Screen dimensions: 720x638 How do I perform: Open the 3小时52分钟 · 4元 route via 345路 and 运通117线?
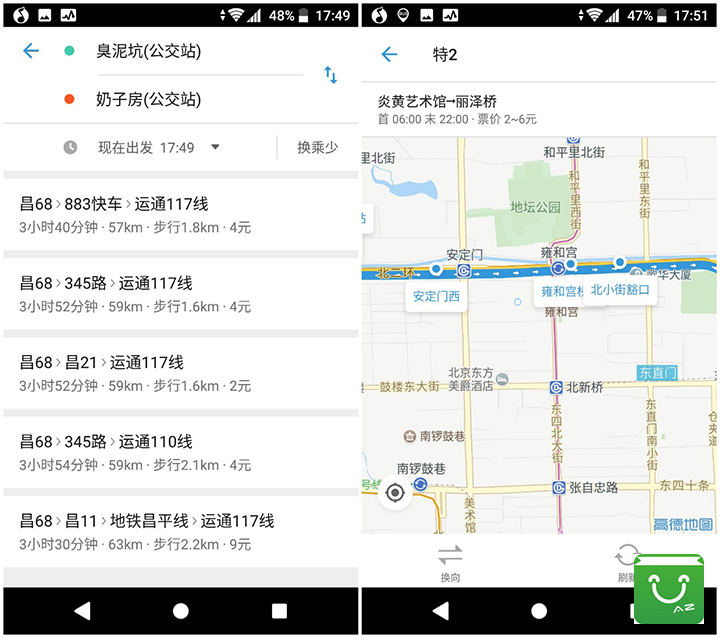click(x=180, y=294)
